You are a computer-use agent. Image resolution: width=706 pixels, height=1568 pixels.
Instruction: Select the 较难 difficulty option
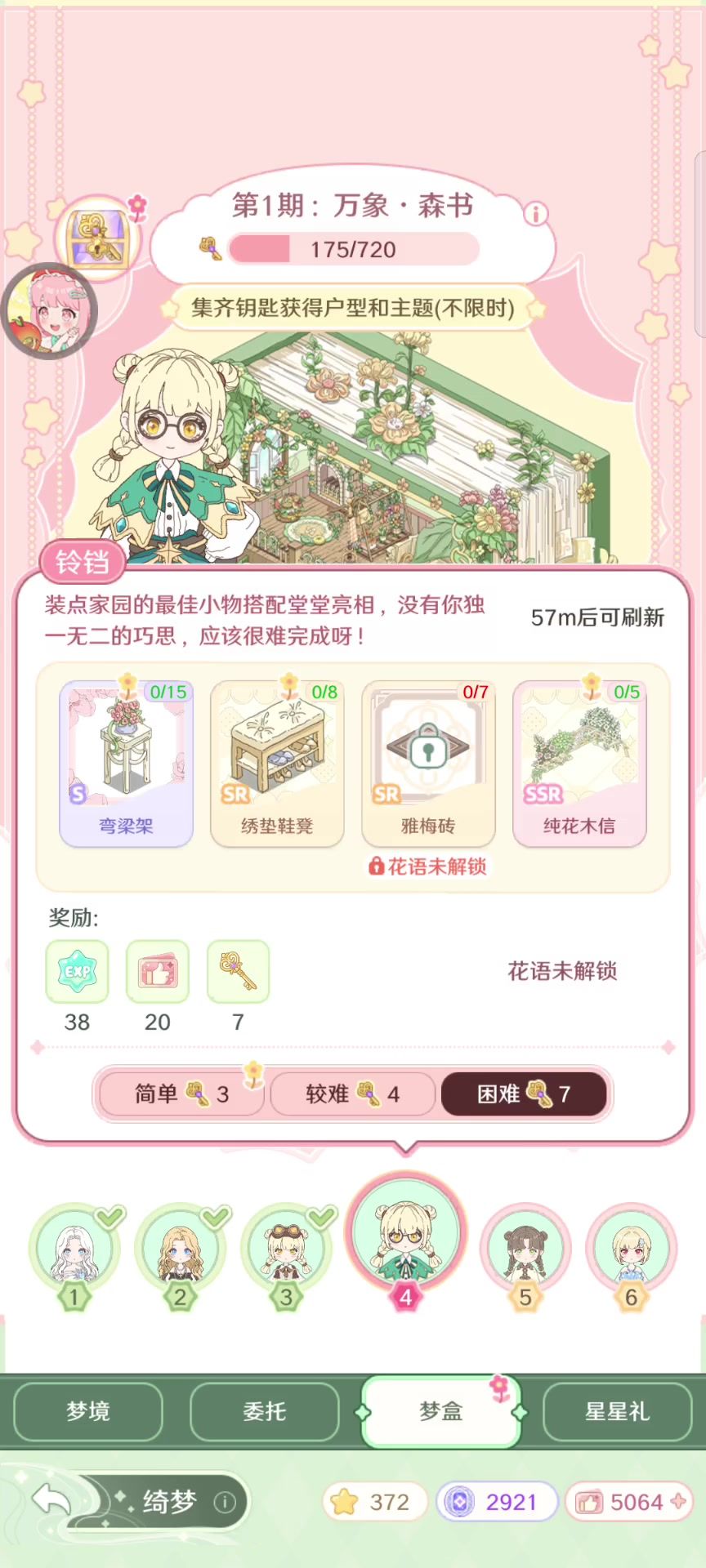tap(352, 1094)
